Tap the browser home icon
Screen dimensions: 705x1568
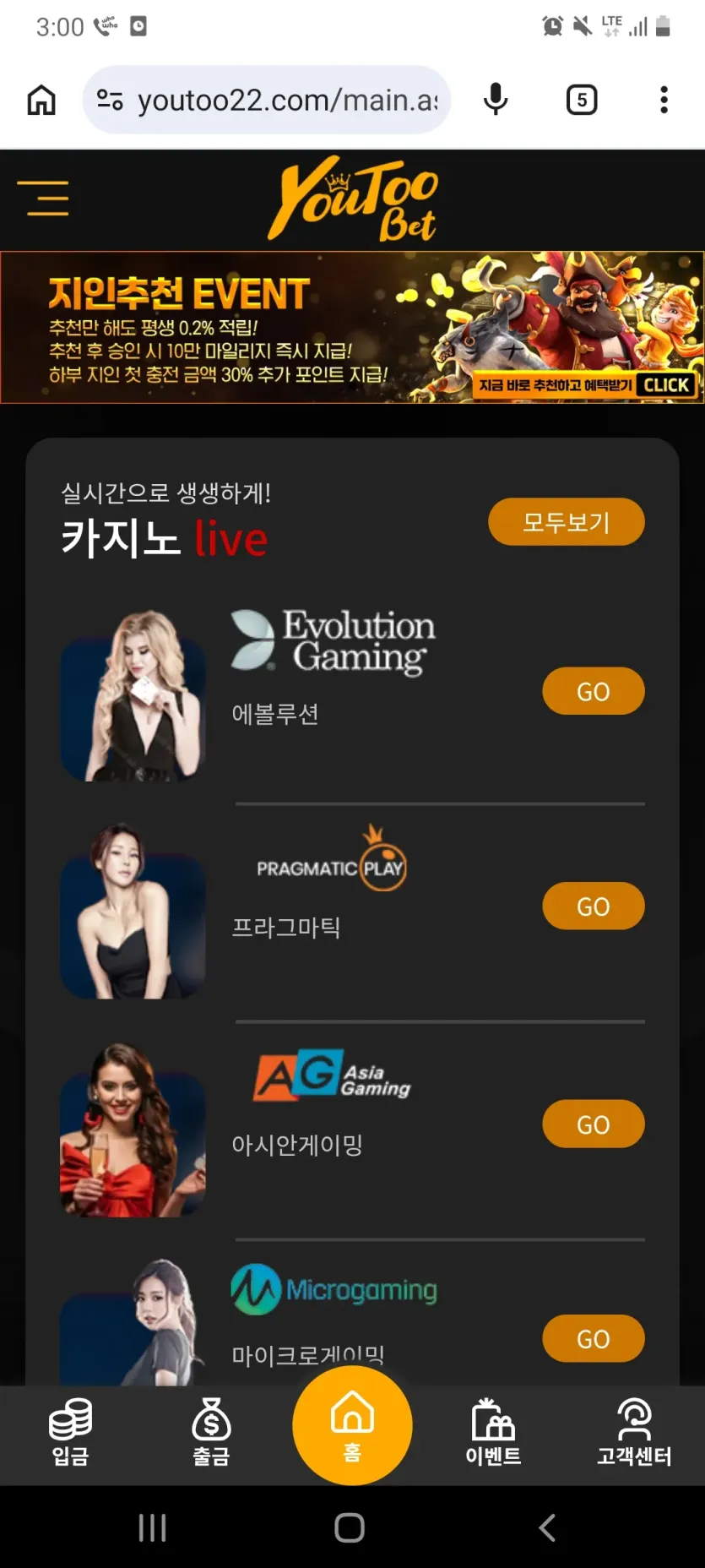click(41, 100)
